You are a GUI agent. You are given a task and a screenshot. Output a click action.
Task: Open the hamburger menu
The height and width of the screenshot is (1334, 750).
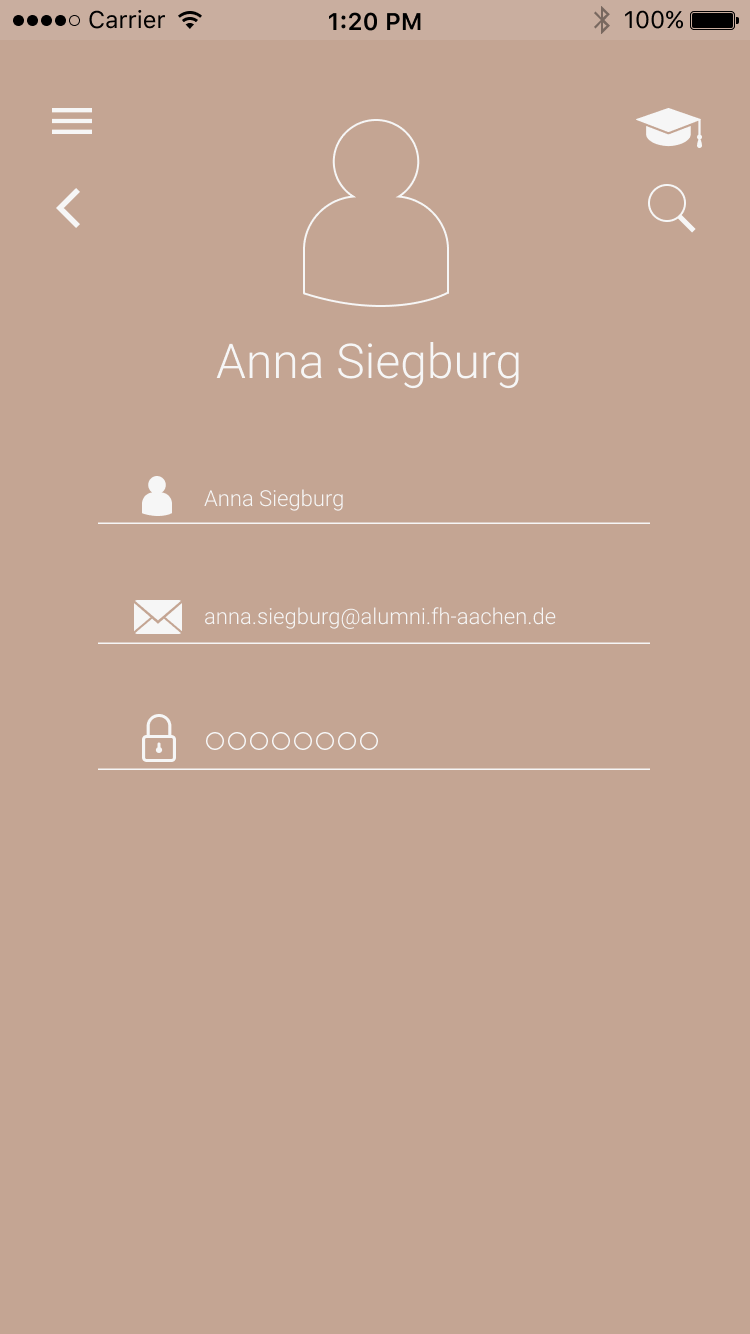pos(72,121)
